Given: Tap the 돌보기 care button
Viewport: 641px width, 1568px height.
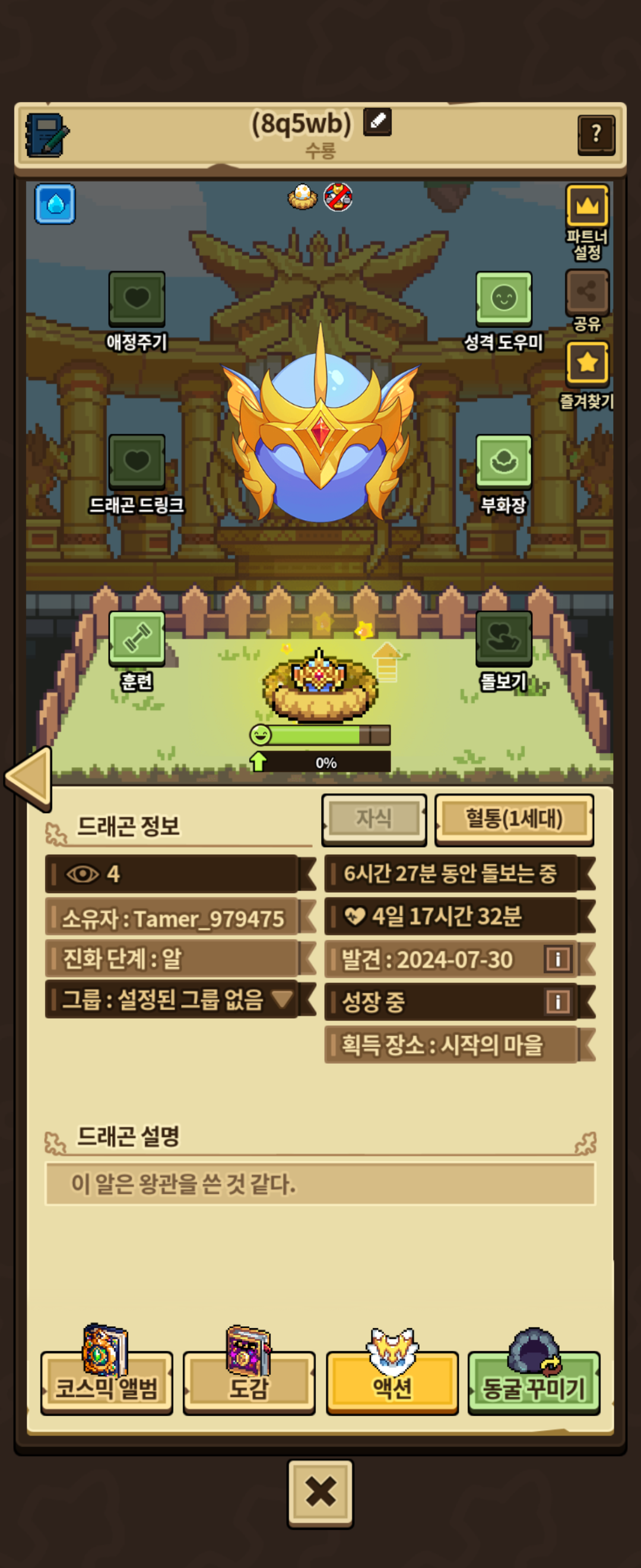Looking at the screenshot, I should 503,638.
